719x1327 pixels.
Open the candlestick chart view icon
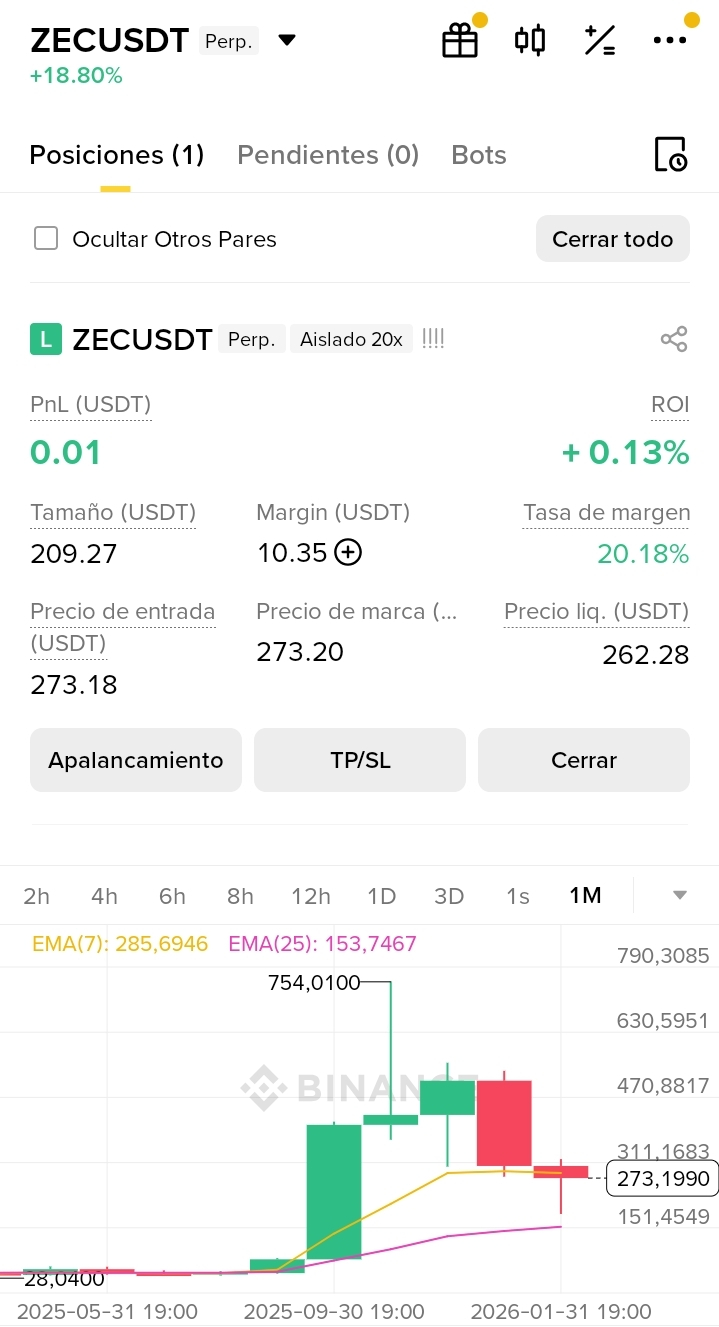(x=530, y=41)
